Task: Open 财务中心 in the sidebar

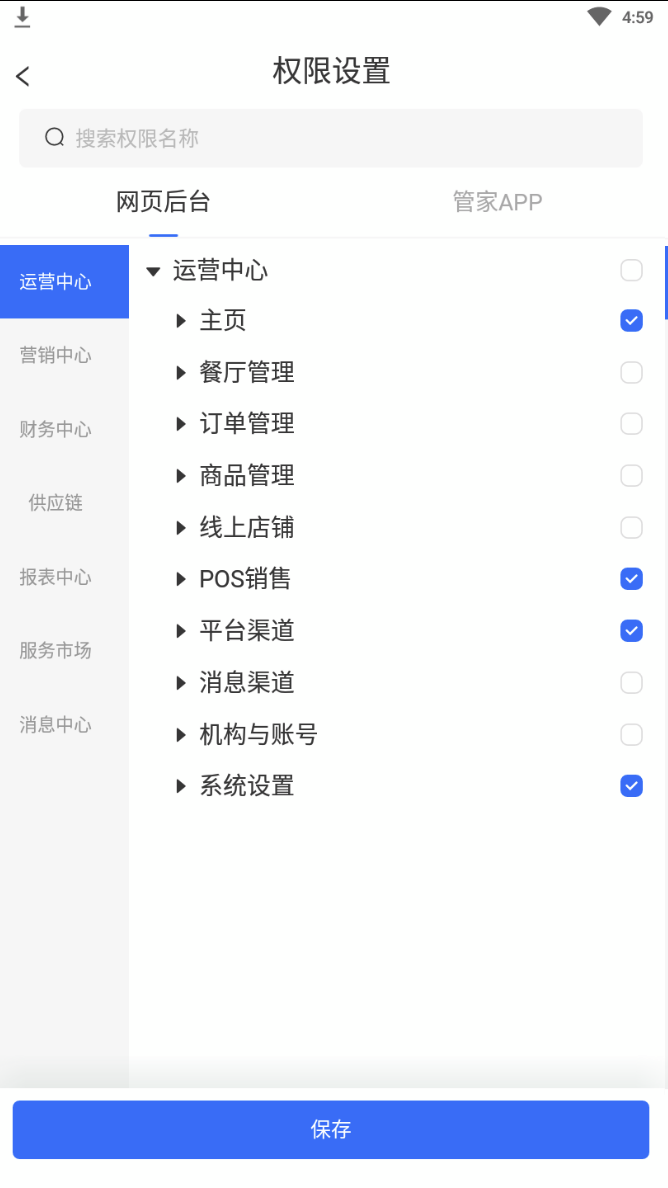Action: [x=56, y=429]
